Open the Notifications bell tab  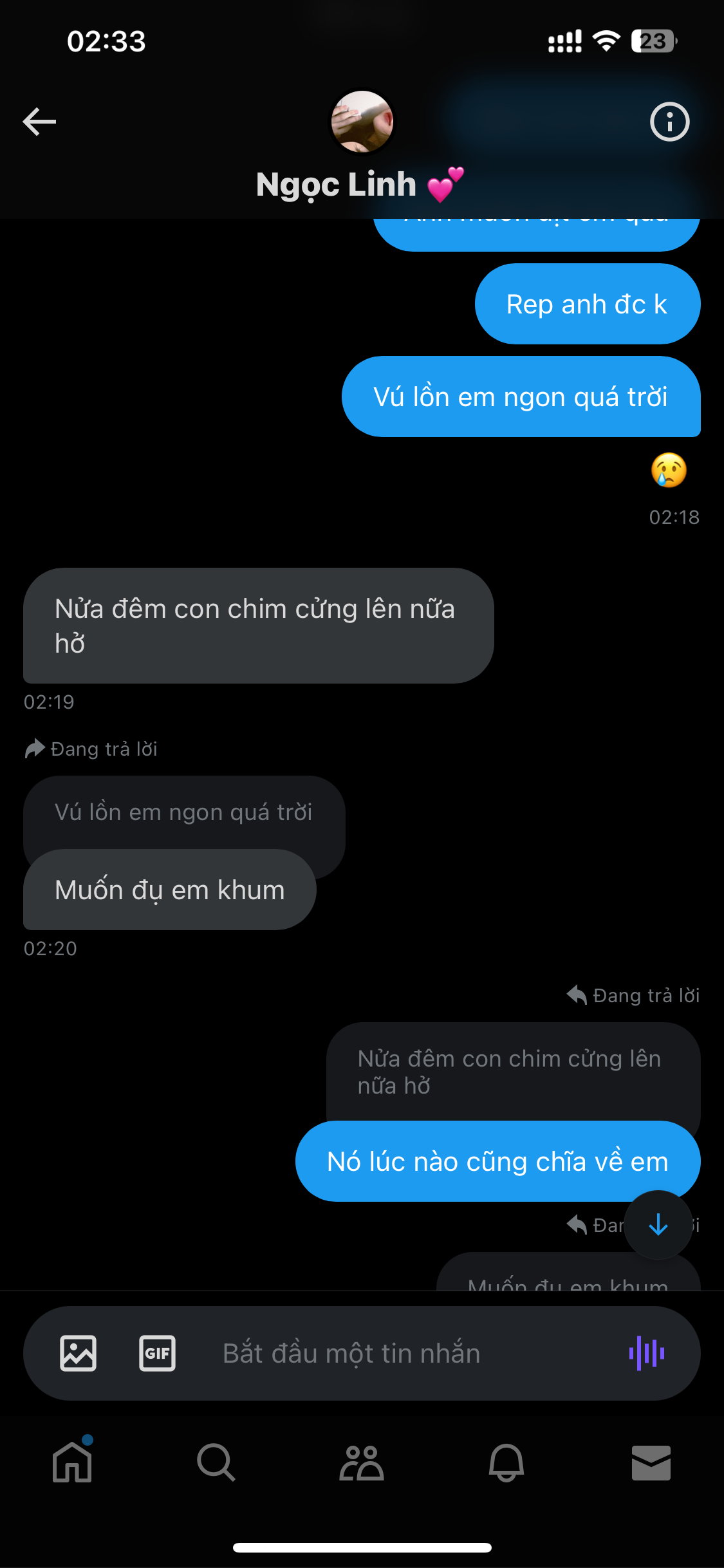point(506,1462)
